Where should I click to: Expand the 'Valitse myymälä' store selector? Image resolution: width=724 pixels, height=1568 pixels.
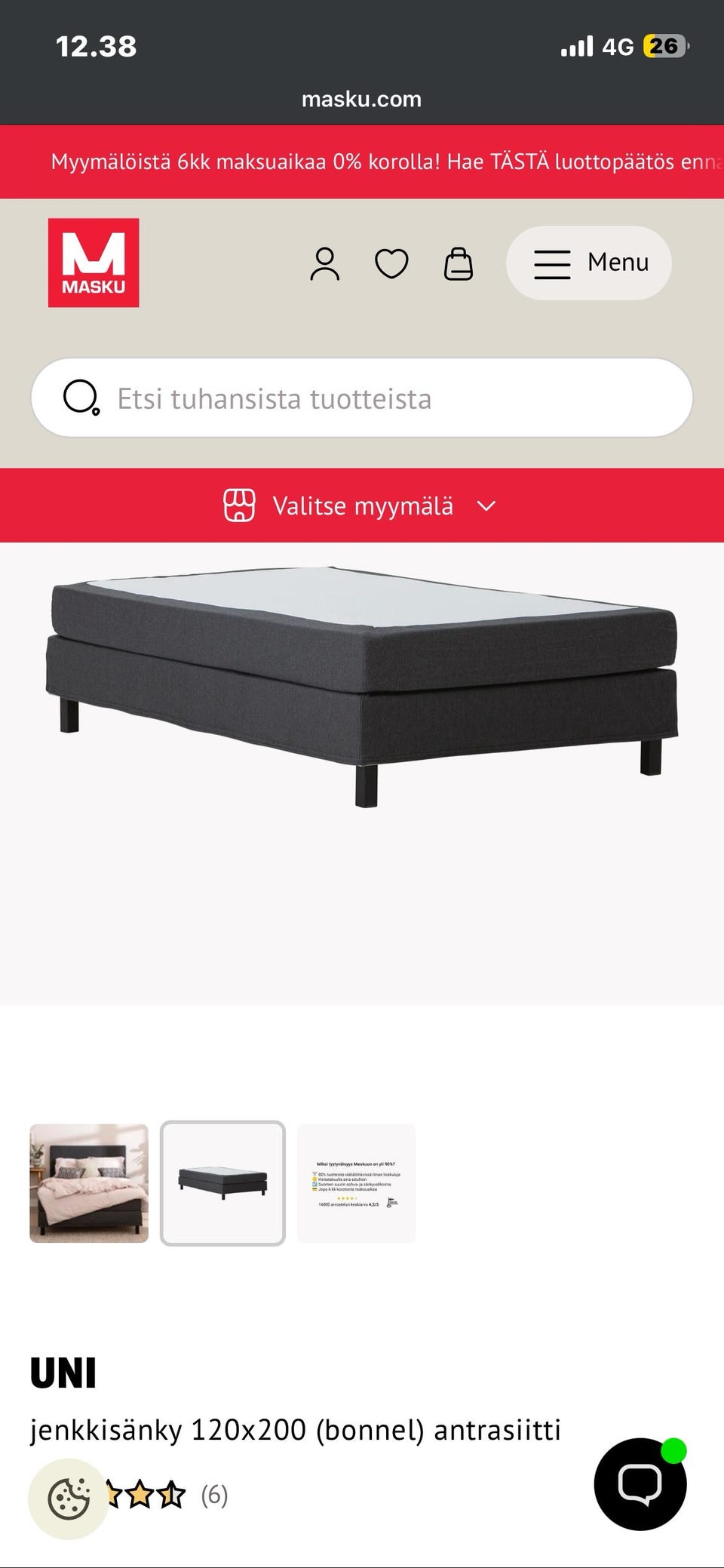(362, 506)
